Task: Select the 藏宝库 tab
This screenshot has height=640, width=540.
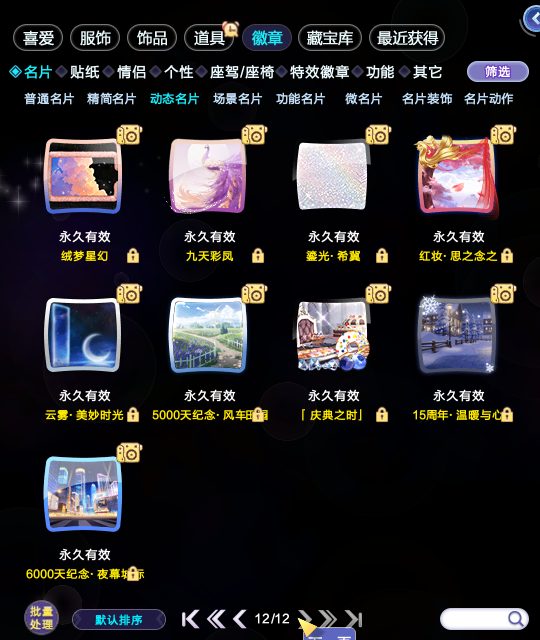Action: 330,38
